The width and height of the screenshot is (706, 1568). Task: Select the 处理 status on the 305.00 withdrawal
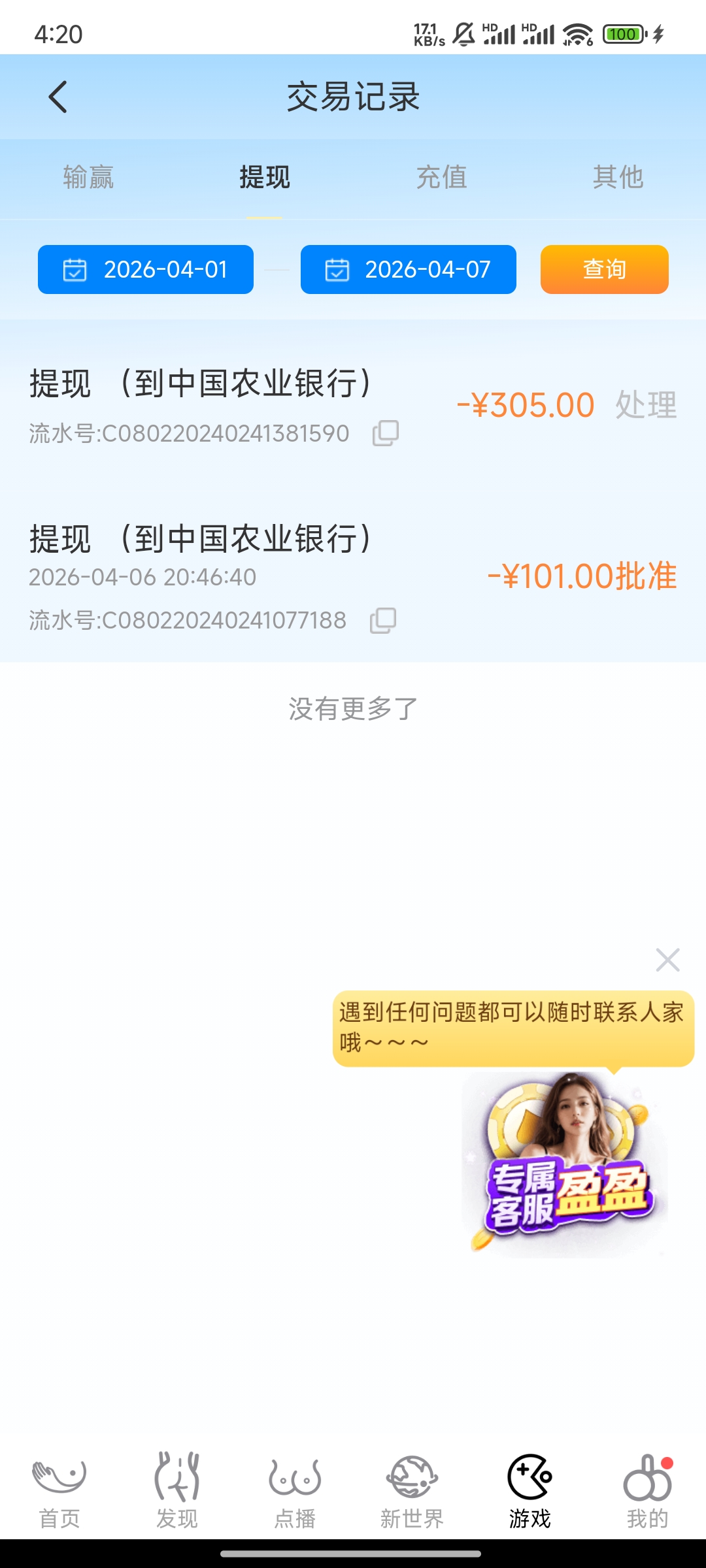(645, 405)
